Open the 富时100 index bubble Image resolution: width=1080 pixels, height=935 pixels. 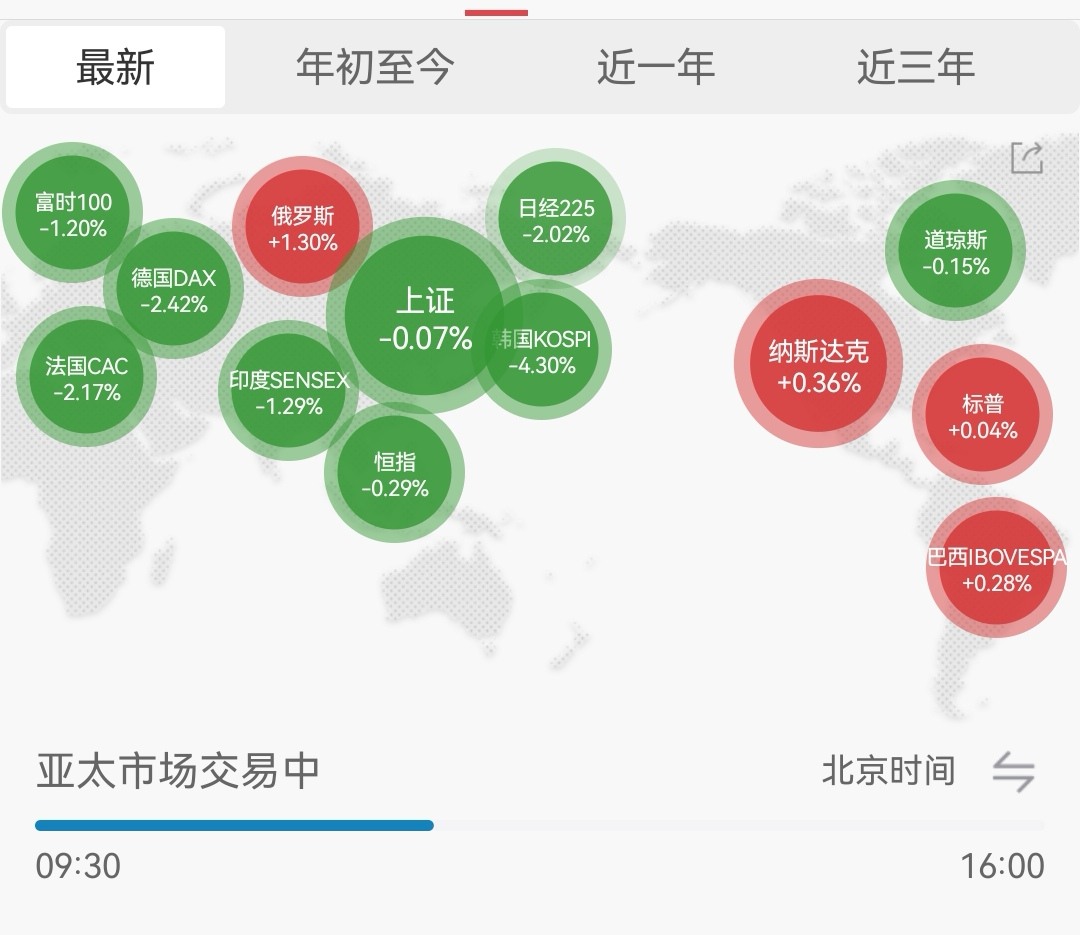(72, 213)
